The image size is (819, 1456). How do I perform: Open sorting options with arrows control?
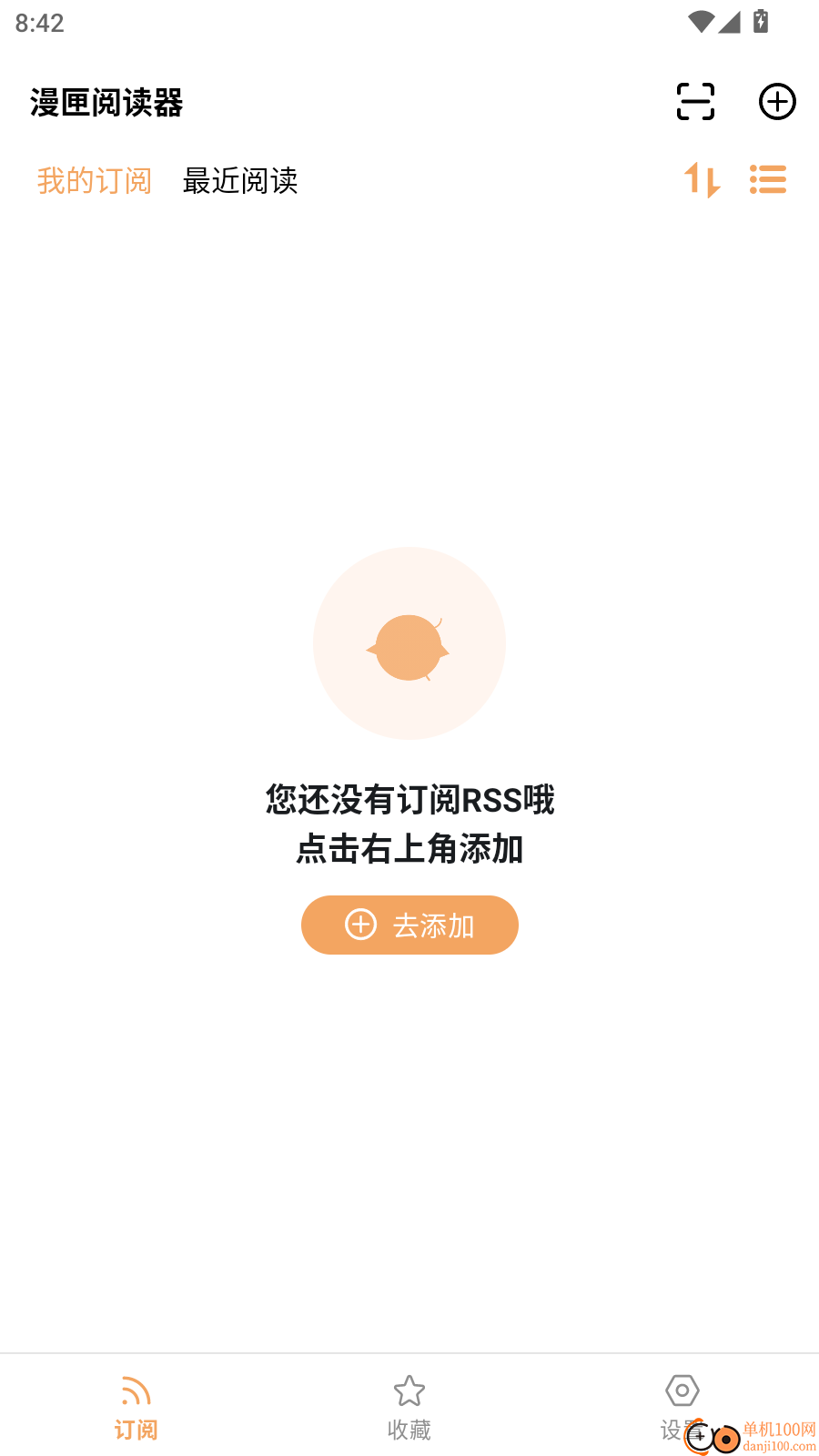(x=702, y=181)
